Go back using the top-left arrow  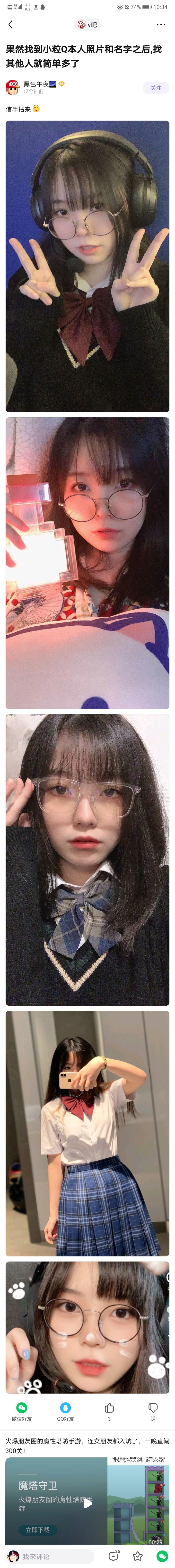click(10, 24)
